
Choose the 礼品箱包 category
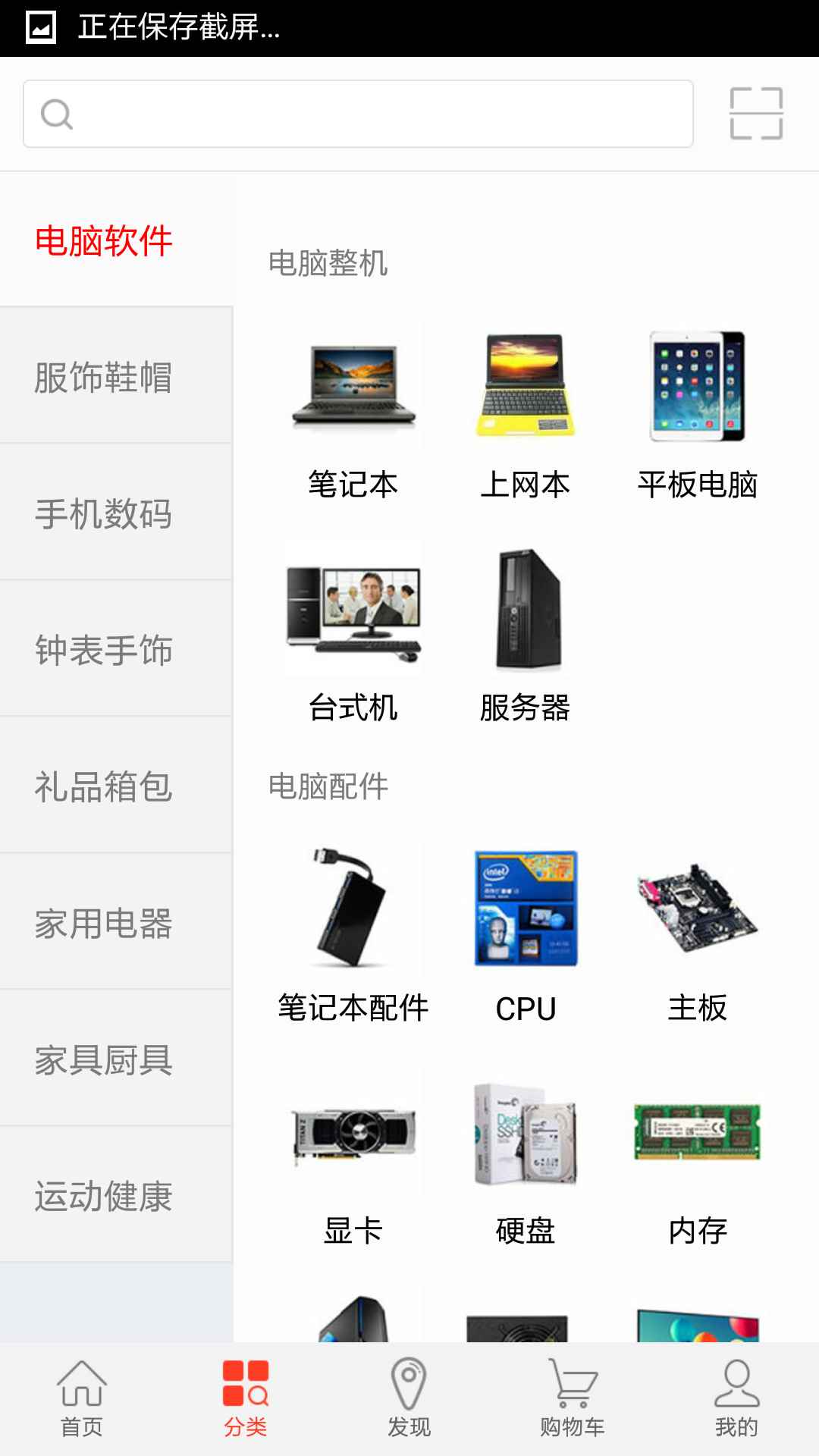coord(104,786)
